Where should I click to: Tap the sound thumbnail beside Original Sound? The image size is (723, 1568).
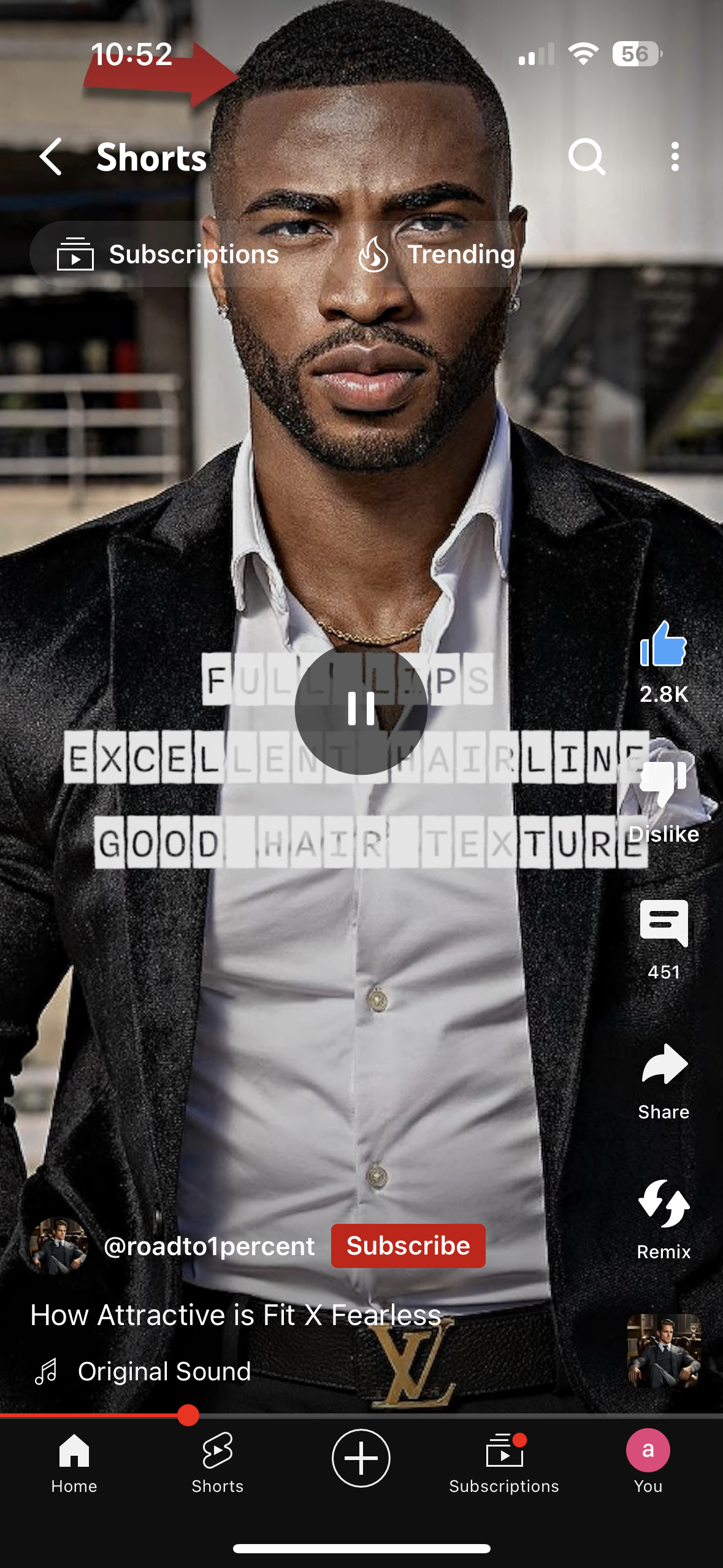[x=664, y=1350]
